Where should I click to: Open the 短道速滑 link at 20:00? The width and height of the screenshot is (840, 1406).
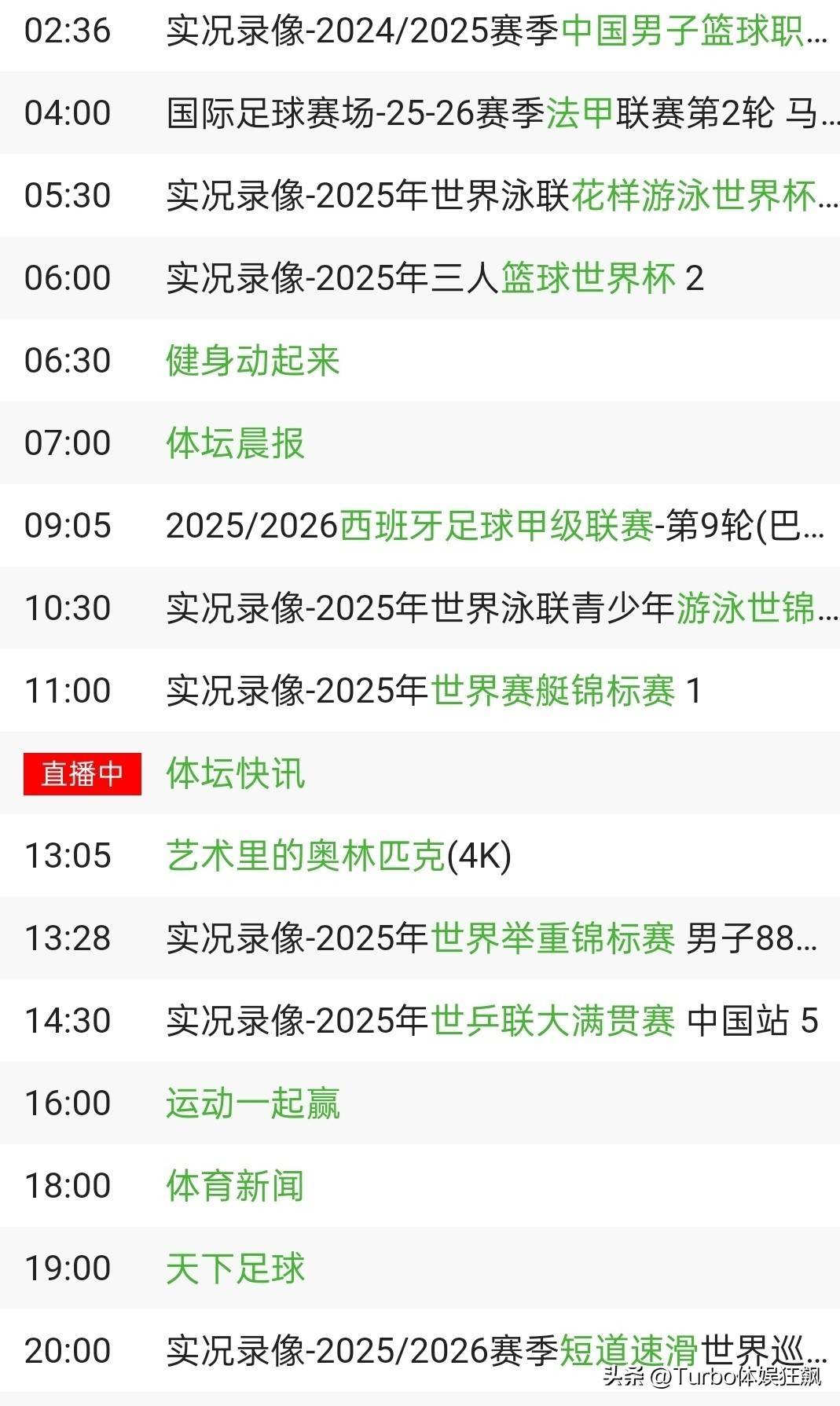[x=628, y=1351]
